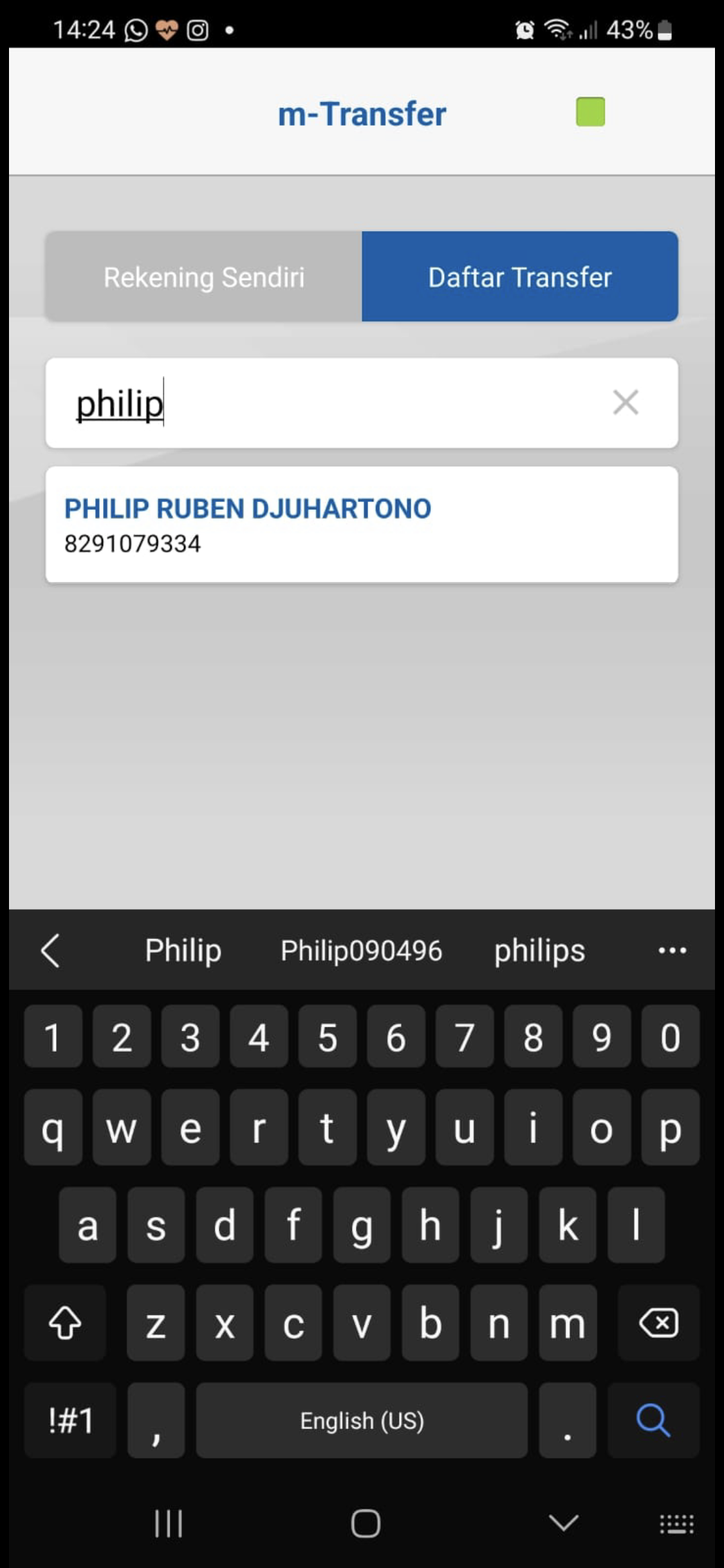Screen dimensions: 724x1568
Task: Expand more keyboard suggestions
Action: pyautogui.click(x=672, y=951)
